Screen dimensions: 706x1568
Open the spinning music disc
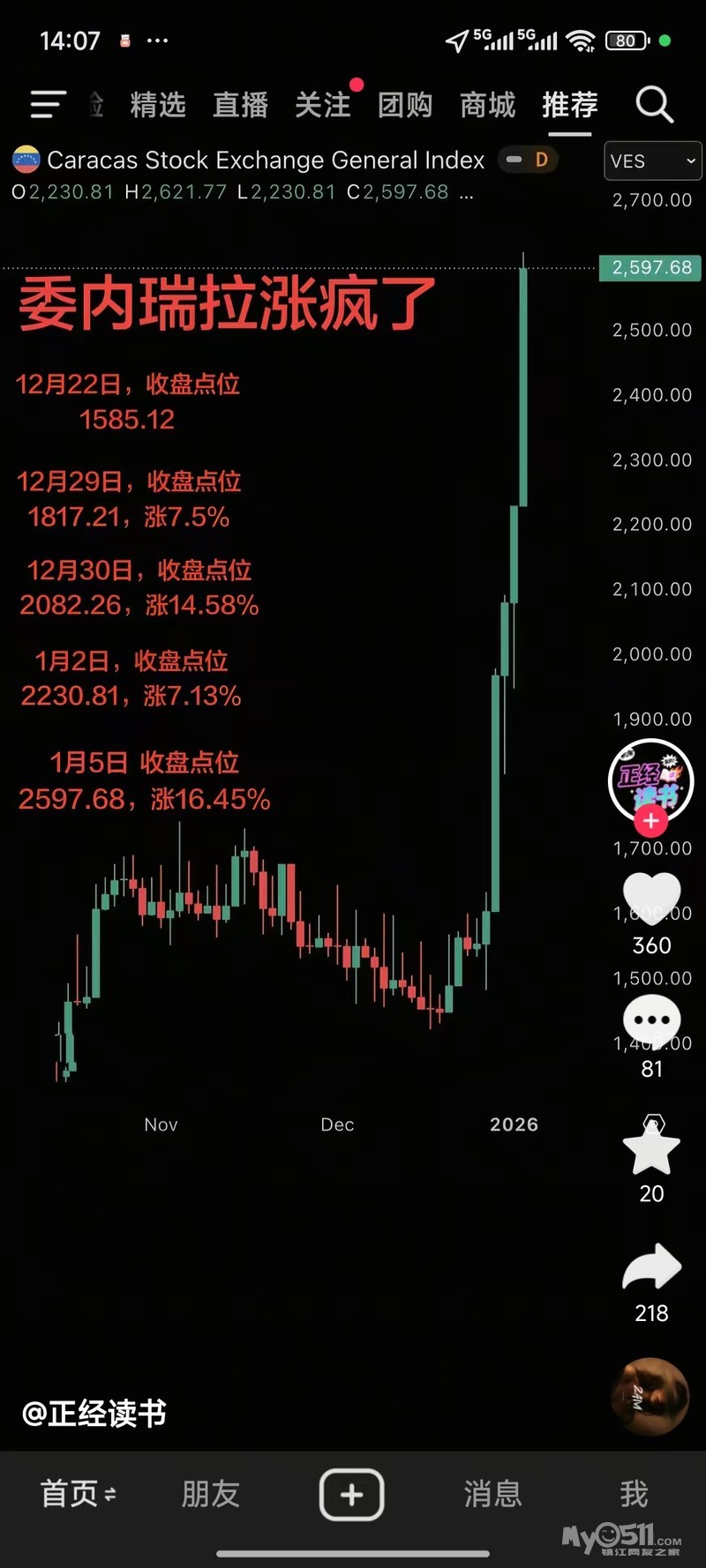(650, 1397)
